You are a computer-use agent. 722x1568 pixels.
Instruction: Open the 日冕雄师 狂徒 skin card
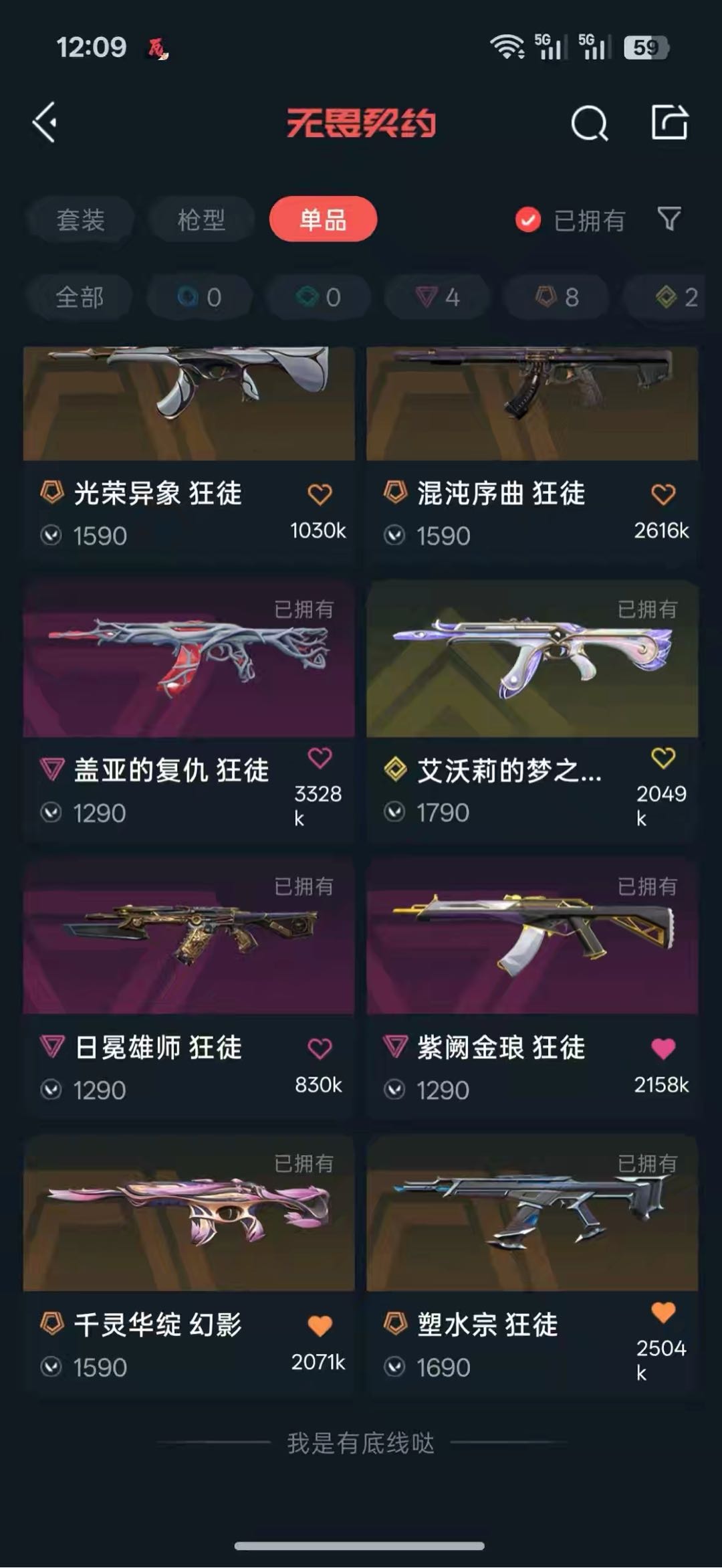[189, 987]
